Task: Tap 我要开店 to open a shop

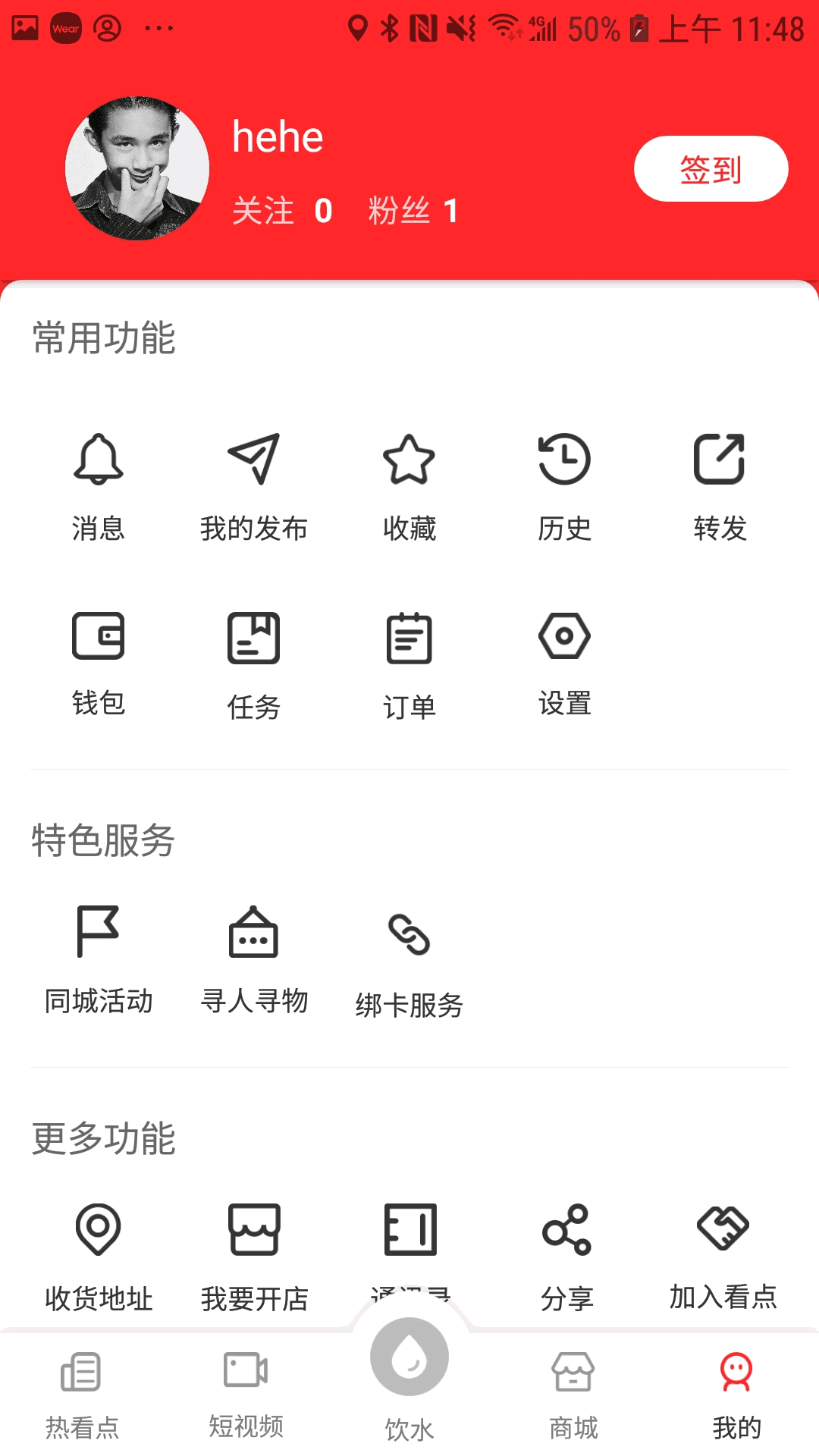Action: (x=254, y=1255)
